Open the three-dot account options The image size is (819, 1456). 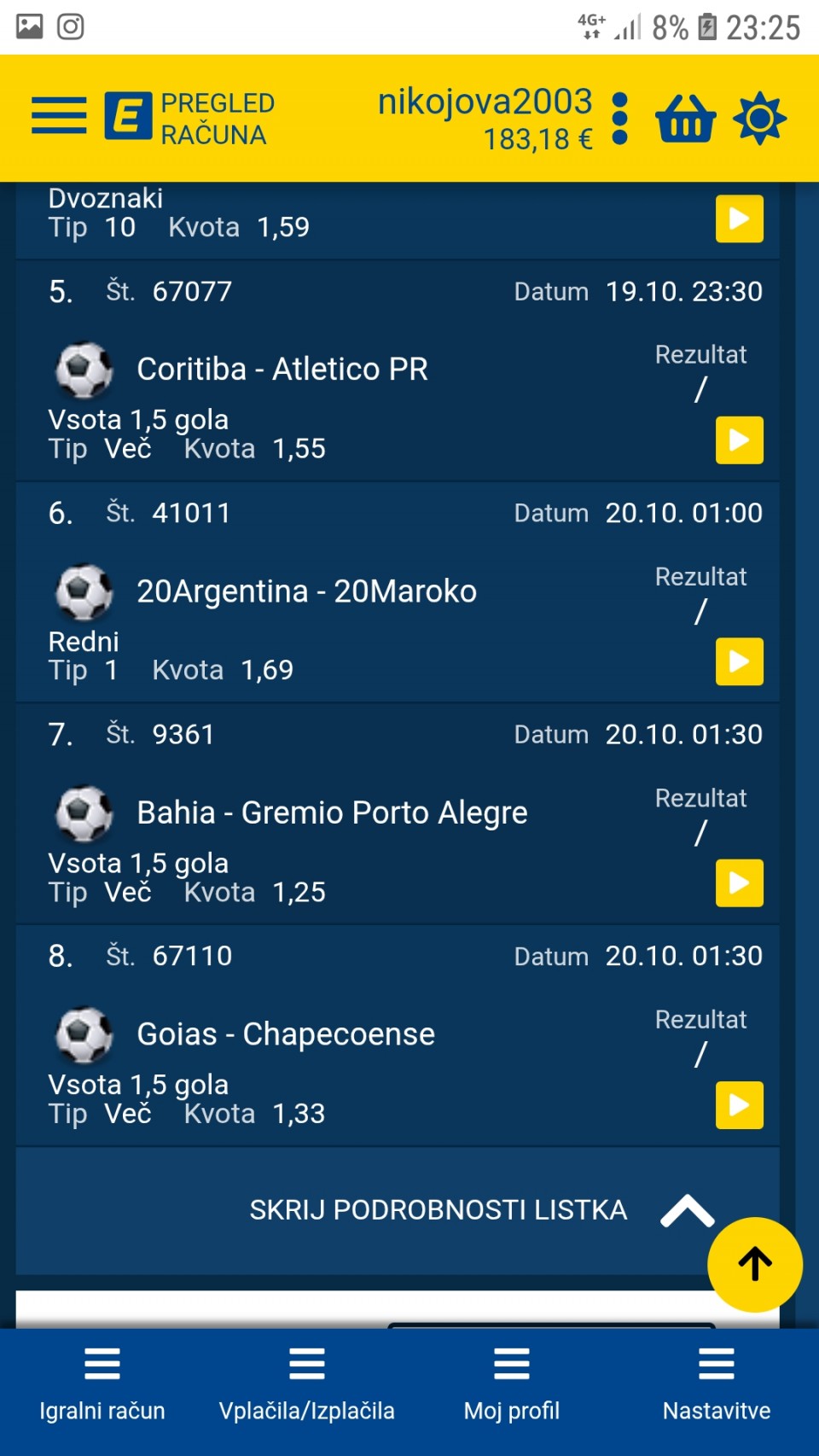point(620,119)
